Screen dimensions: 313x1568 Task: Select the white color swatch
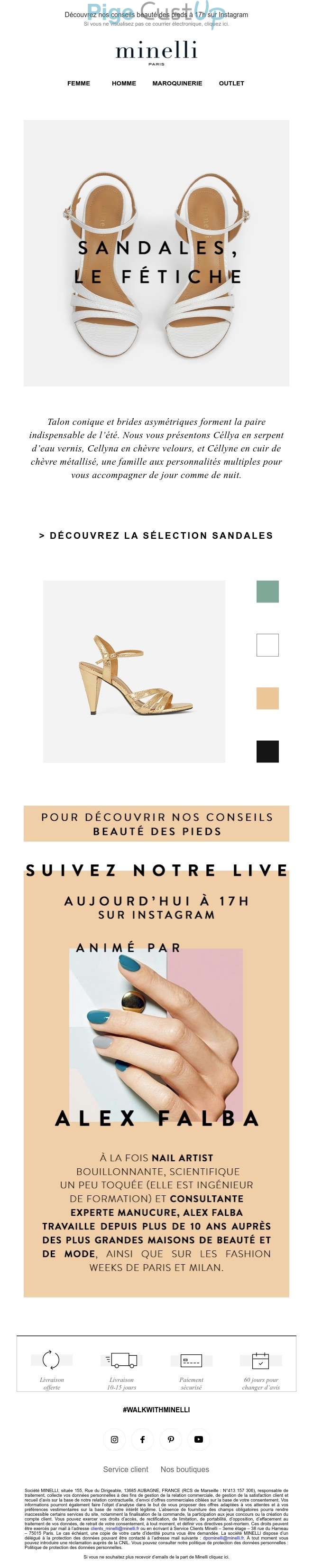coord(267,645)
